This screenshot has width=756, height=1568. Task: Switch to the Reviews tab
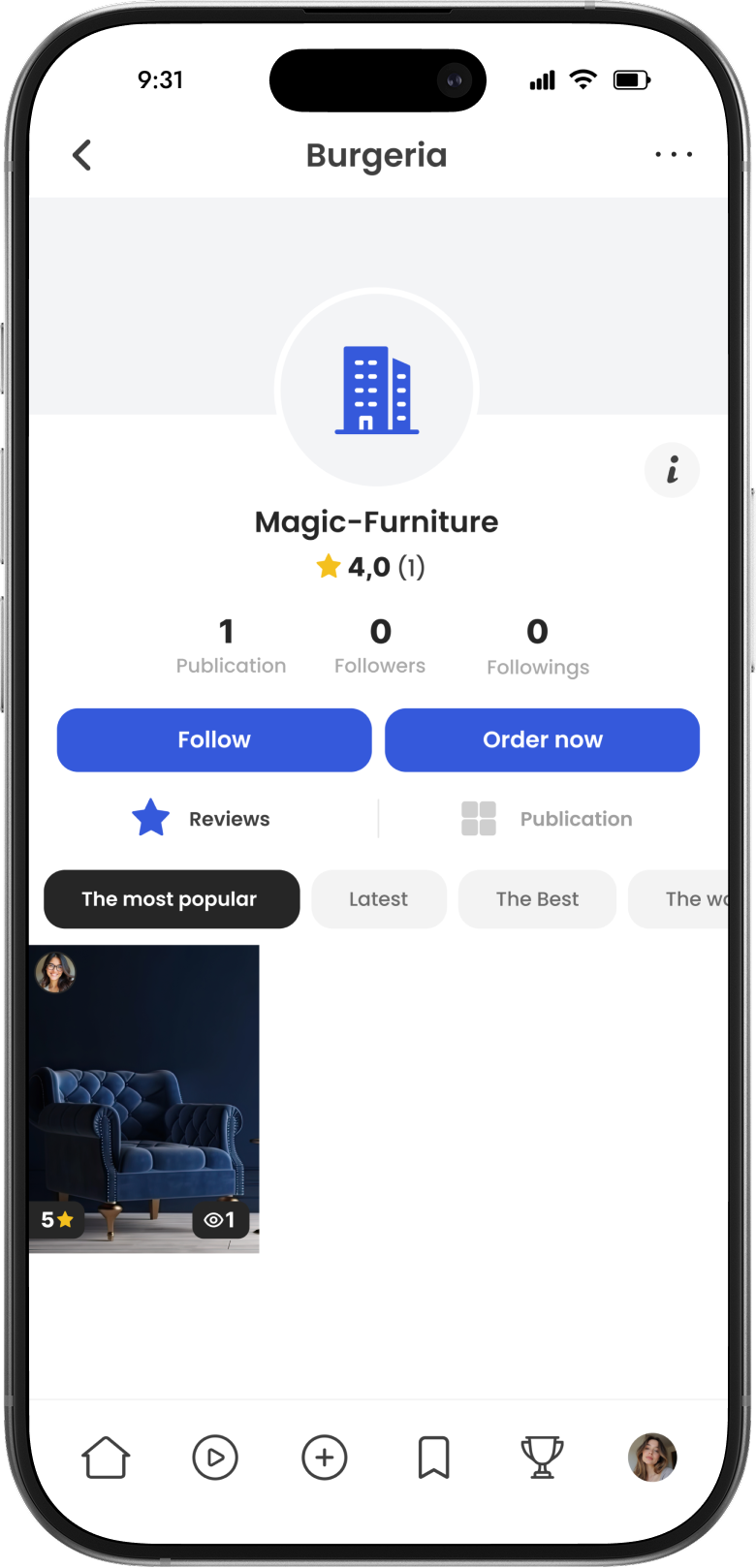(202, 819)
